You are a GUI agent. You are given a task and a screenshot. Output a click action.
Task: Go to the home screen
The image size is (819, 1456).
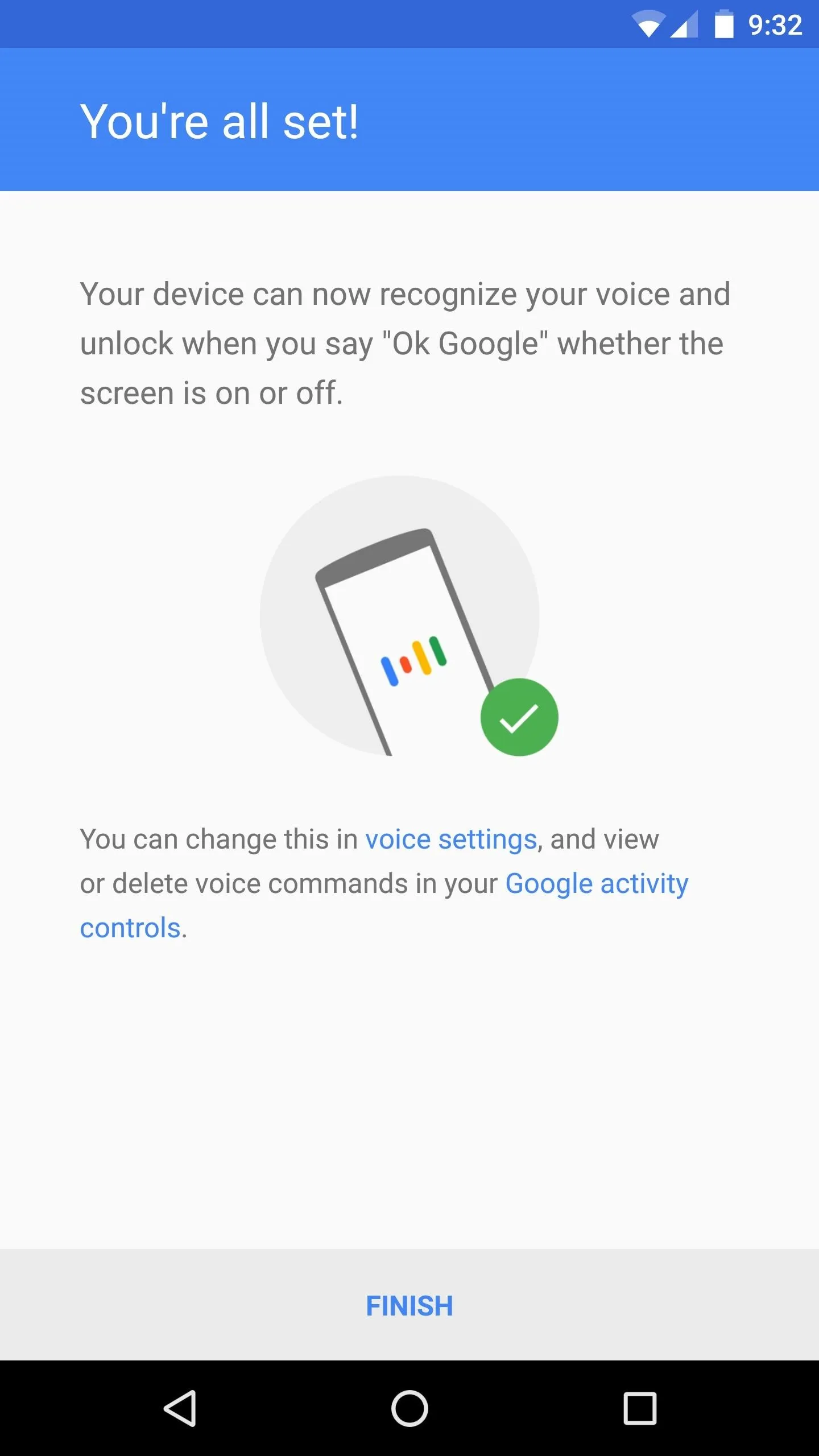pyautogui.click(x=409, y=1408)
